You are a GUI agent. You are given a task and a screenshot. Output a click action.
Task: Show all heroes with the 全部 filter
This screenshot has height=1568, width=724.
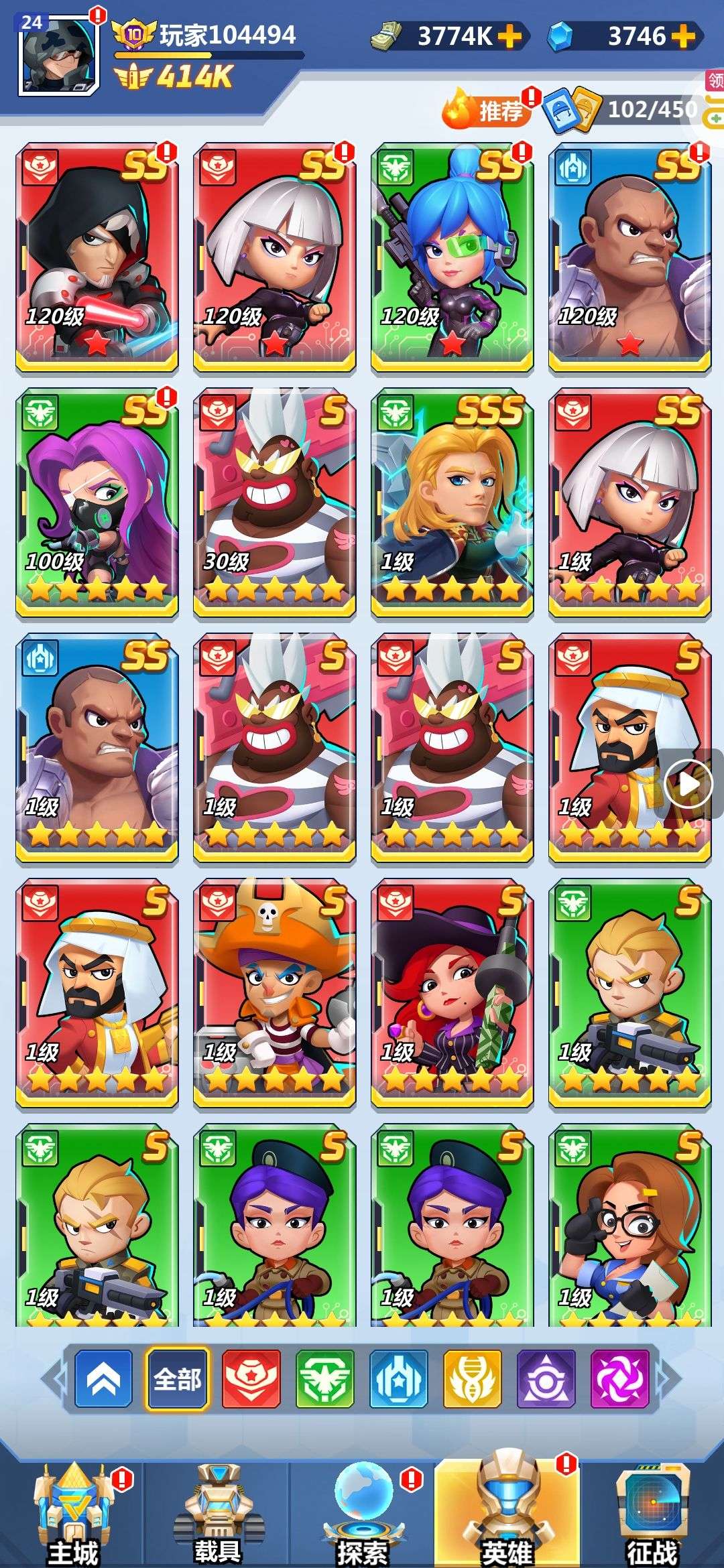(x=178, y=1379)
